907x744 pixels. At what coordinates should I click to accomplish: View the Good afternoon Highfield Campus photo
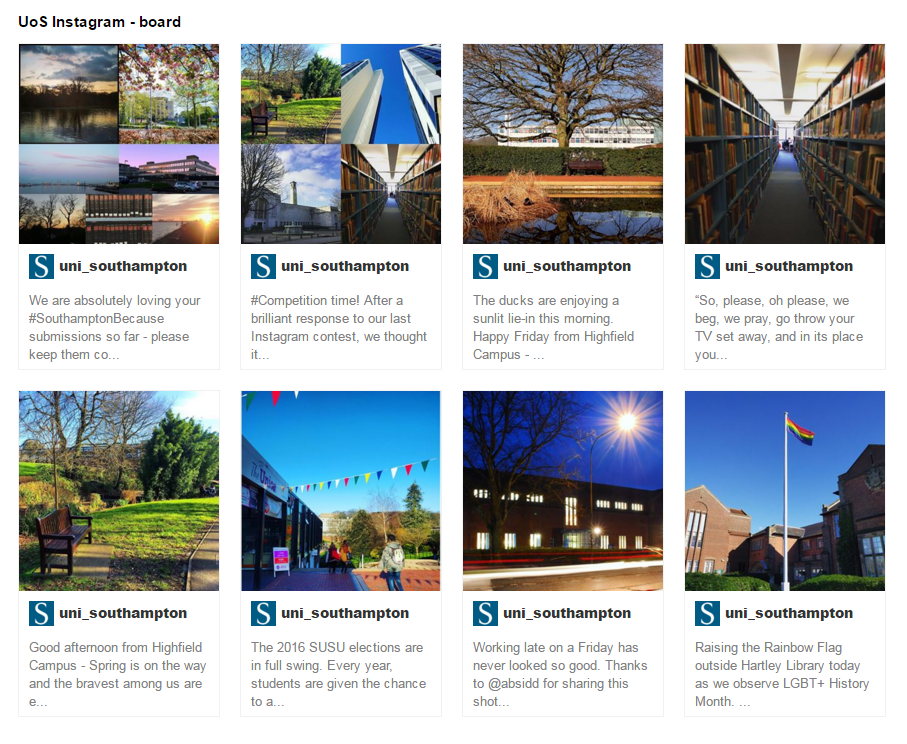(x=119, y=491)
